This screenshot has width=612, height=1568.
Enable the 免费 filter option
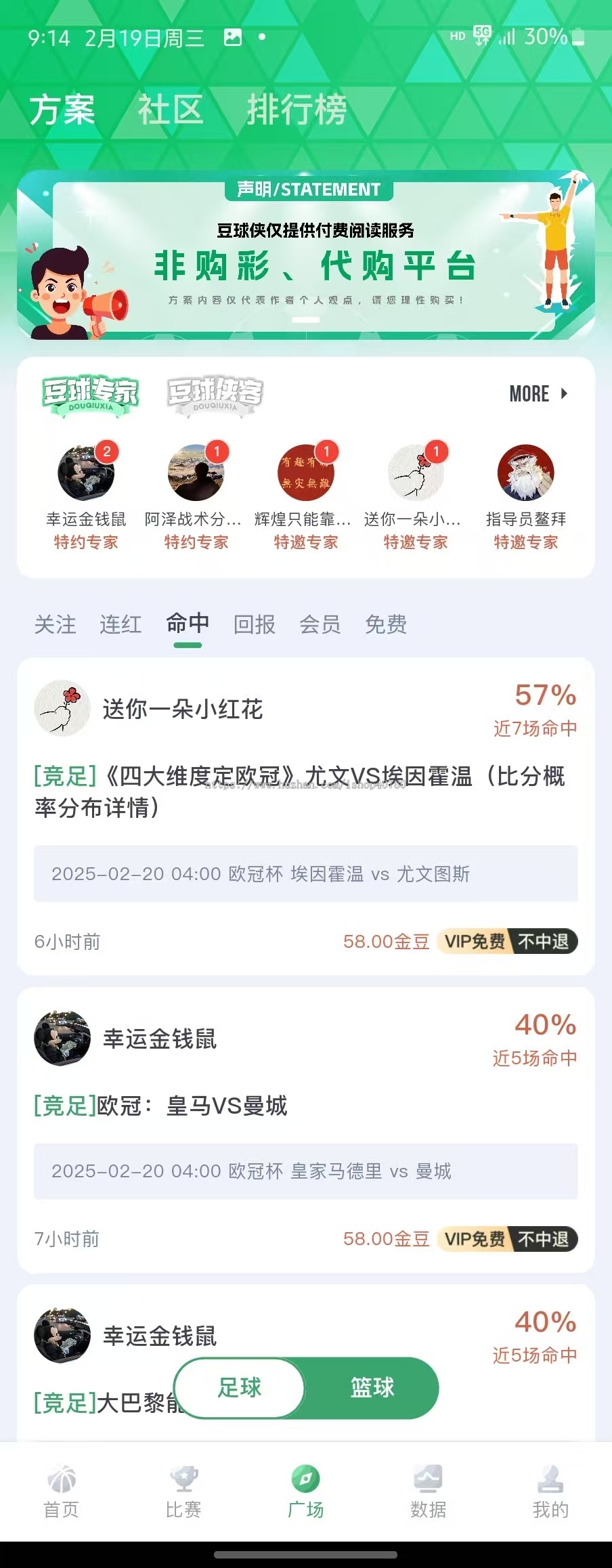click(387, 625)
